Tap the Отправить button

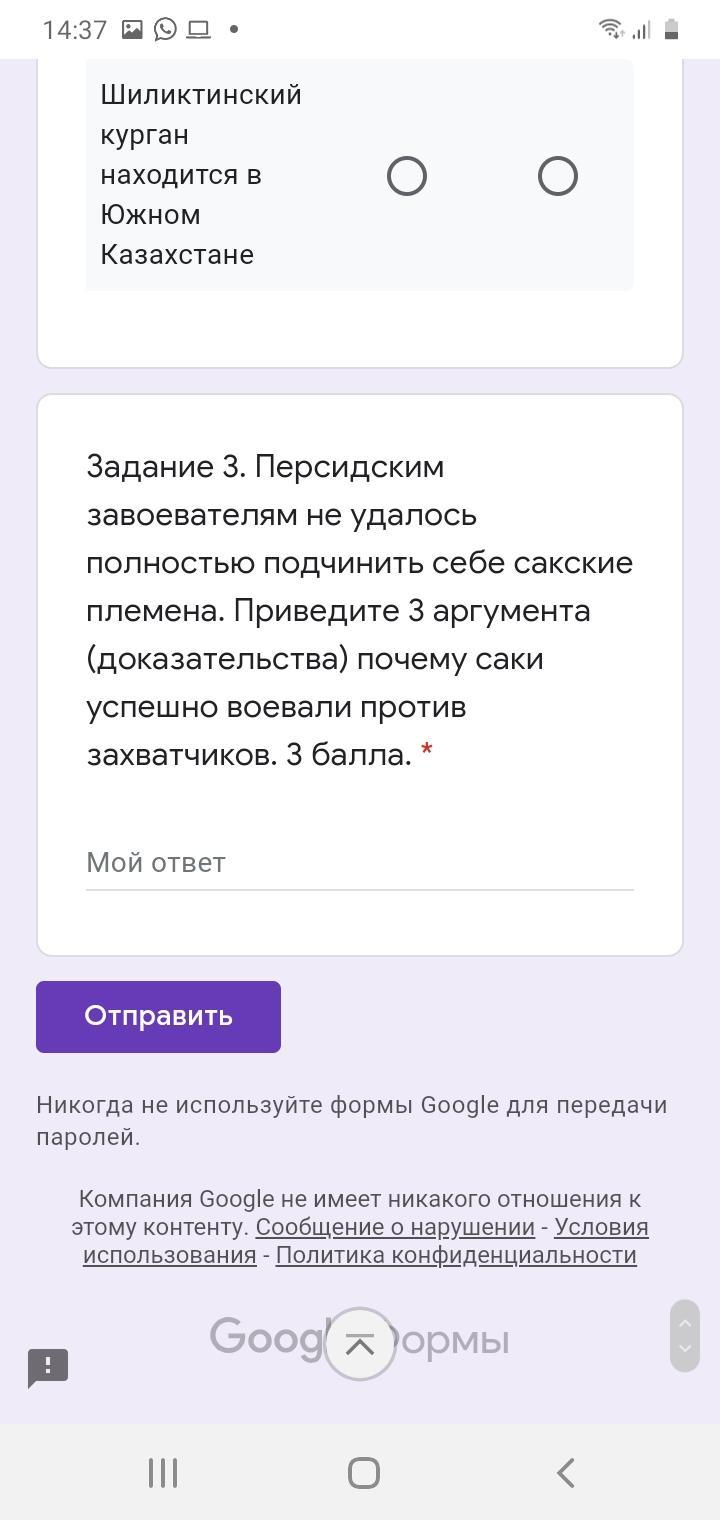click(158, 1016)
